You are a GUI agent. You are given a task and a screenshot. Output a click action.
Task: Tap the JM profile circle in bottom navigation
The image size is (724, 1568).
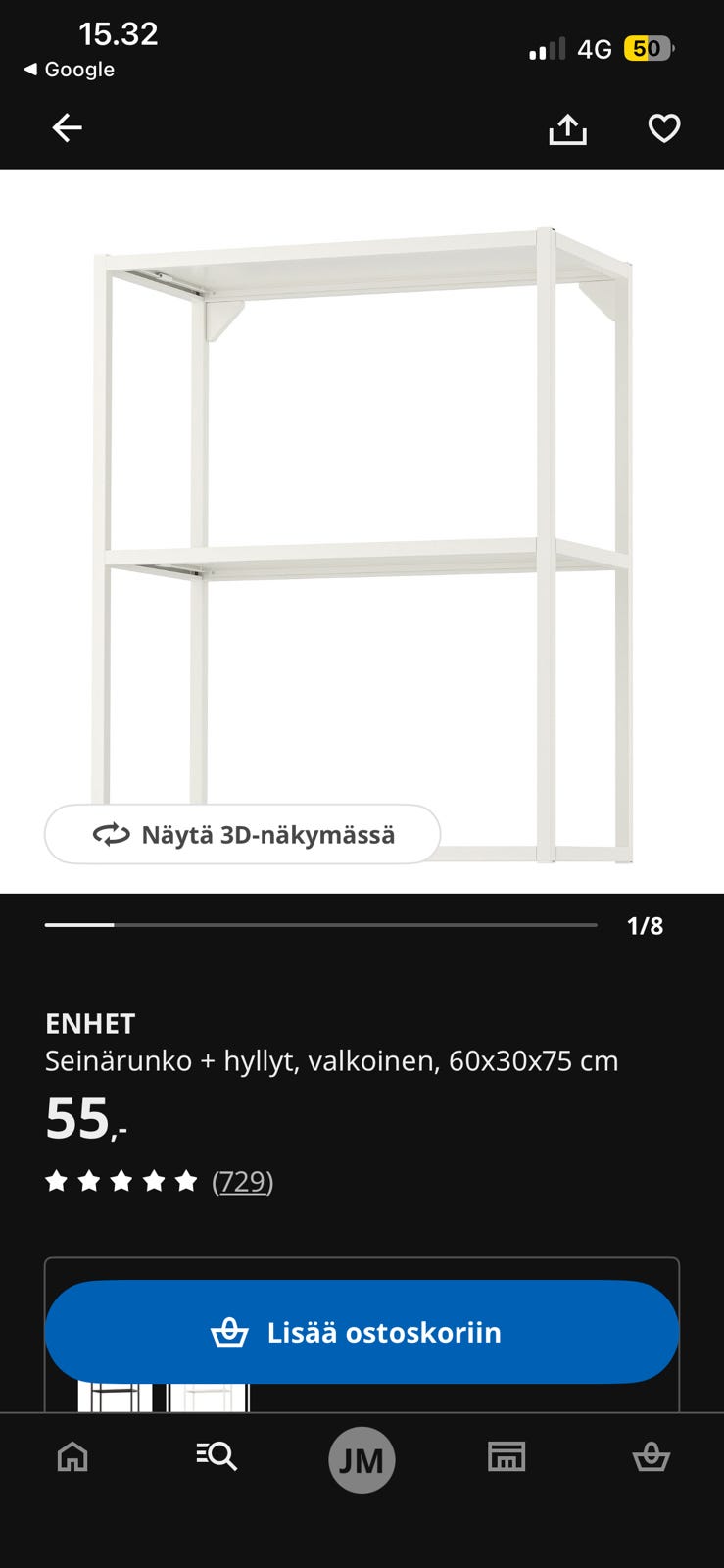click(362, 1458)
